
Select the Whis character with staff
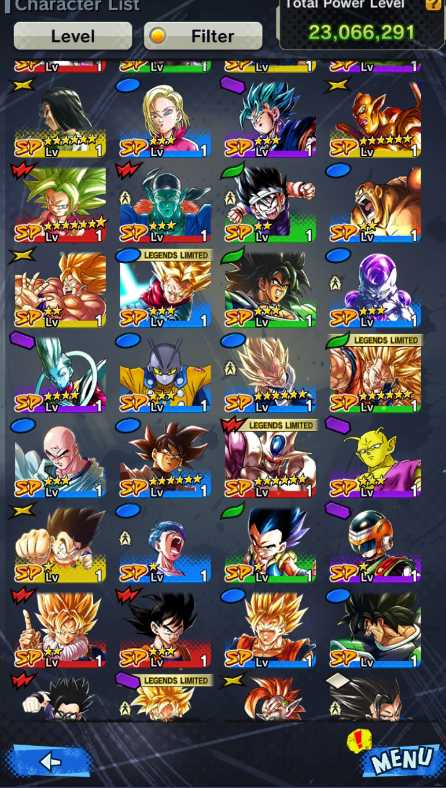pyautogui.click(x=60, y=373)
